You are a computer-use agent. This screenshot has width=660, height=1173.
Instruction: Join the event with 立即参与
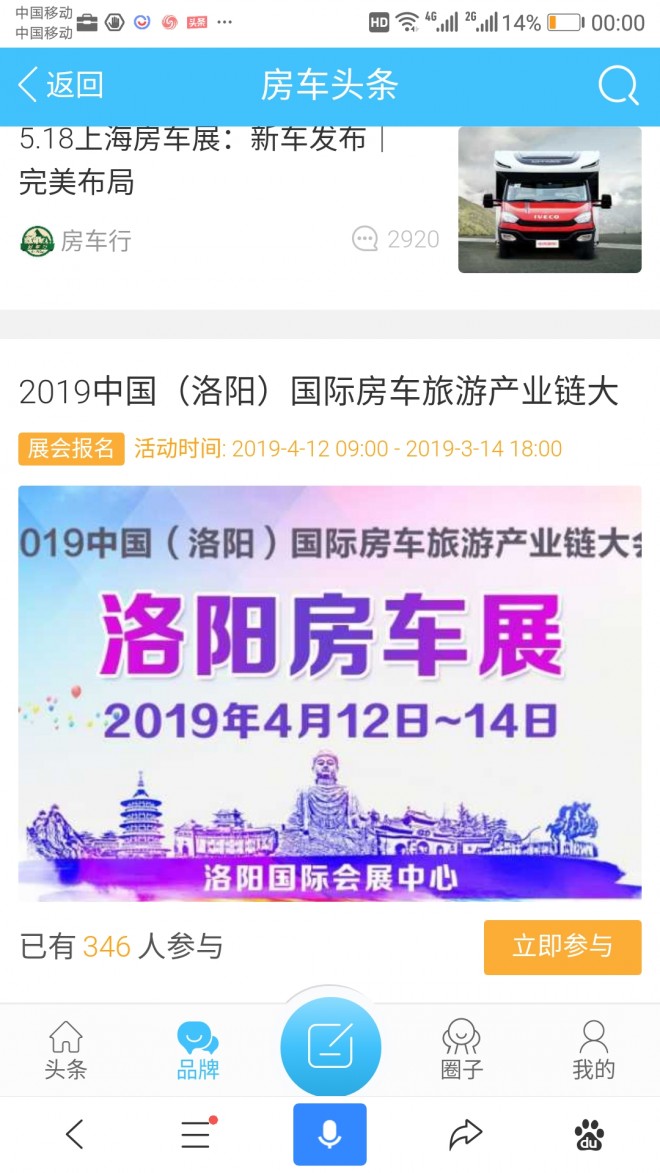562,946
